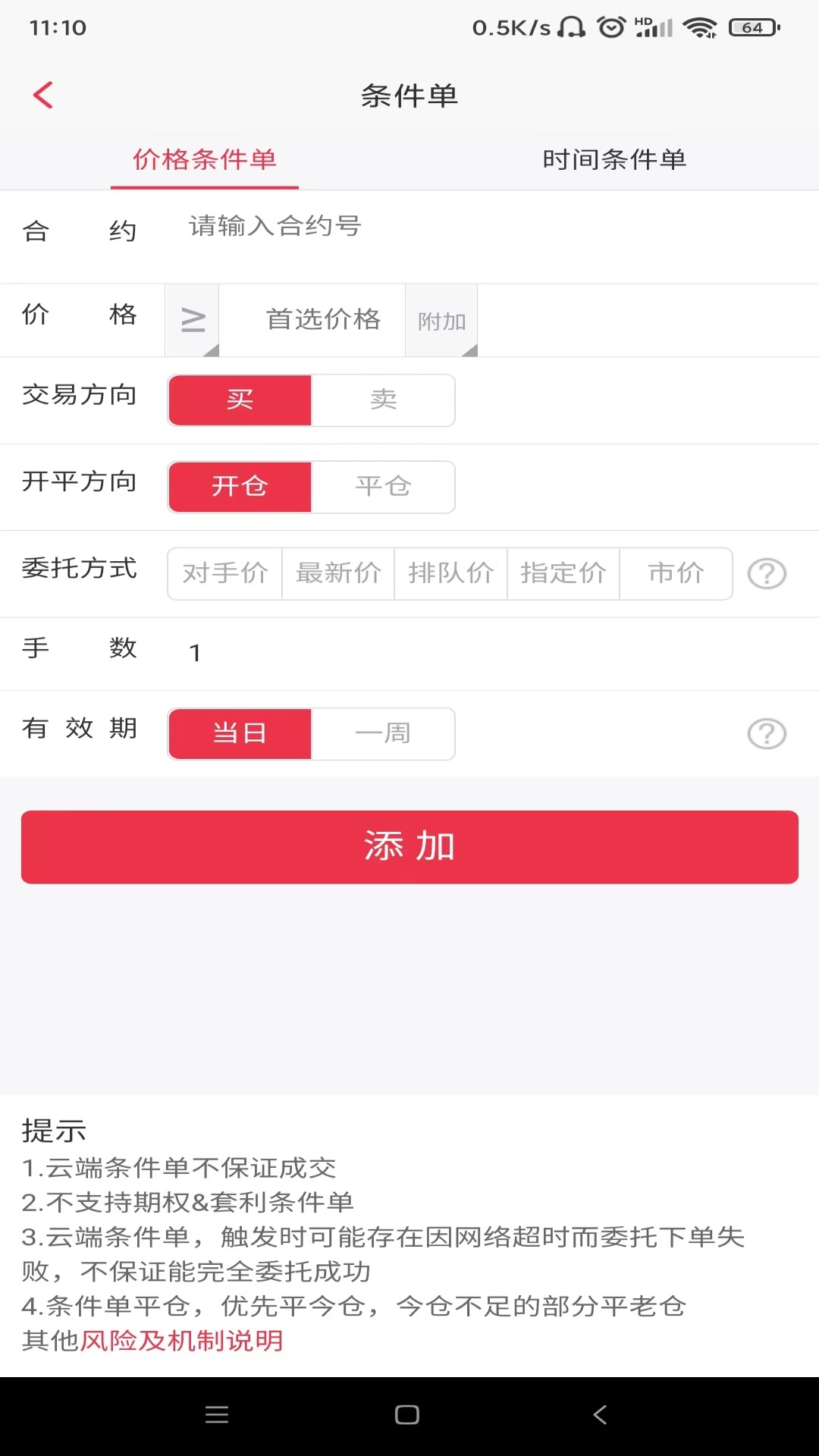This screenshot has height=1456, width=819.
Task: Switch to the 时间条件单 tab
Action: tap(614, 159)
